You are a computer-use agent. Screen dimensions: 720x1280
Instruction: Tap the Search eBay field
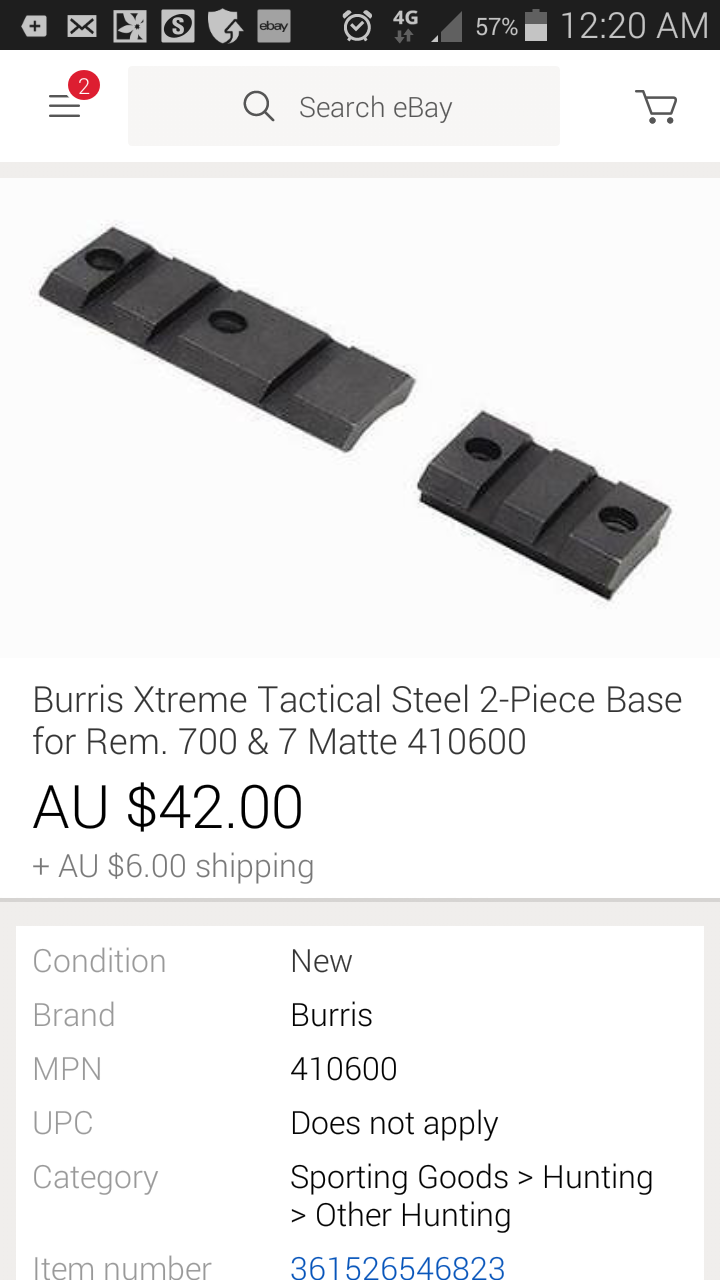(344, 107)
